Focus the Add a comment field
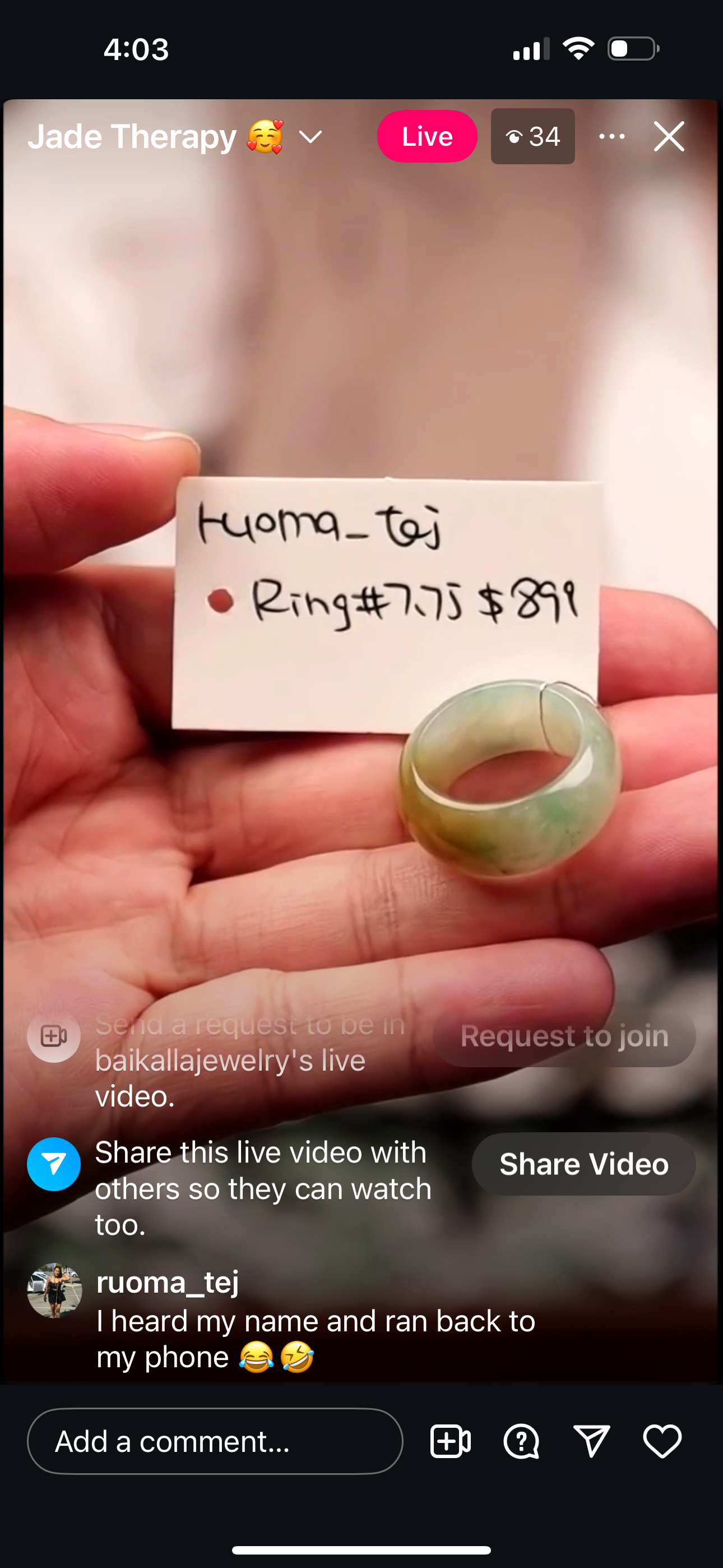The image size is (723, 1568). click(x=215, y=1441)
